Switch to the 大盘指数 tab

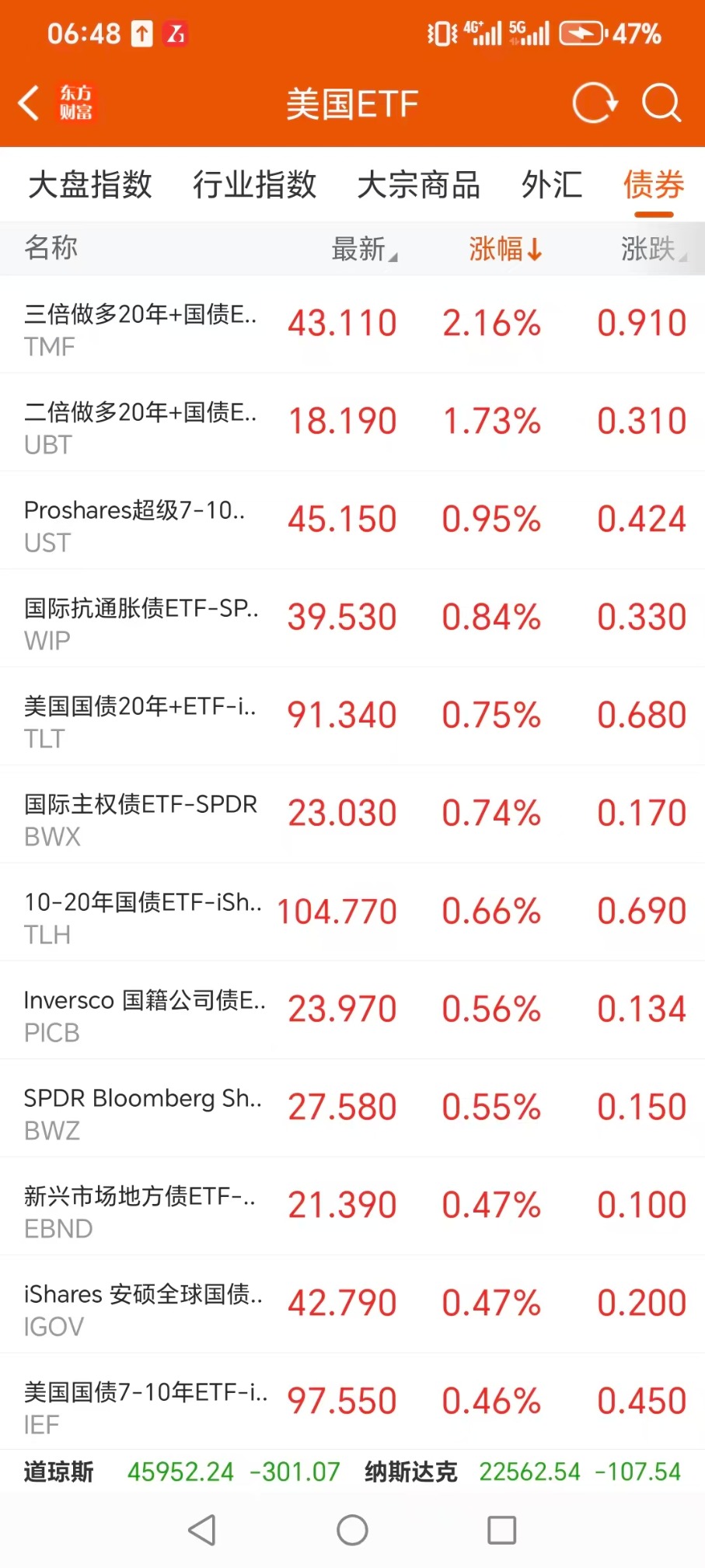click(90, 185)
